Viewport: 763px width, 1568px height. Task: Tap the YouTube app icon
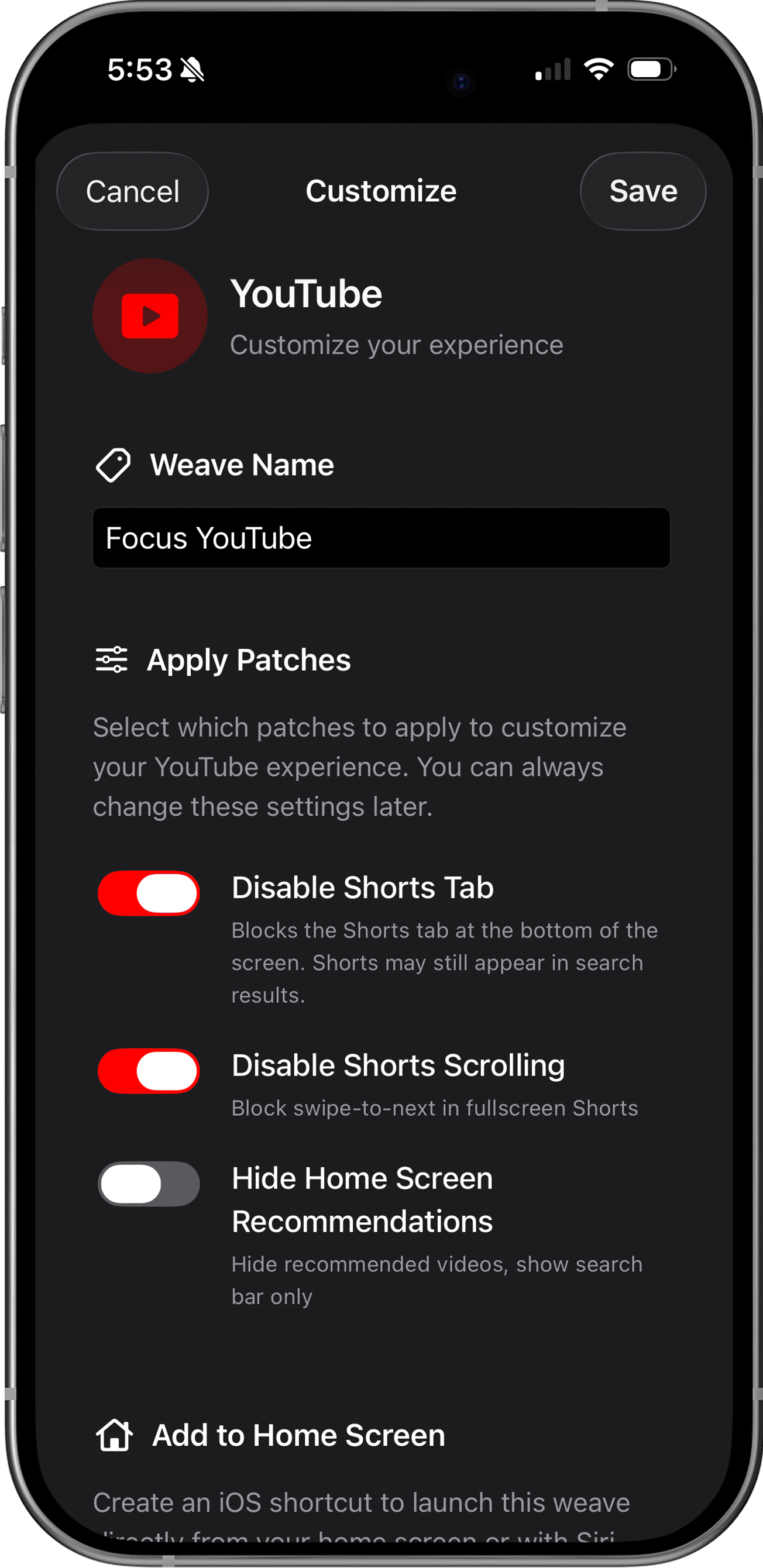pos(149,315)
